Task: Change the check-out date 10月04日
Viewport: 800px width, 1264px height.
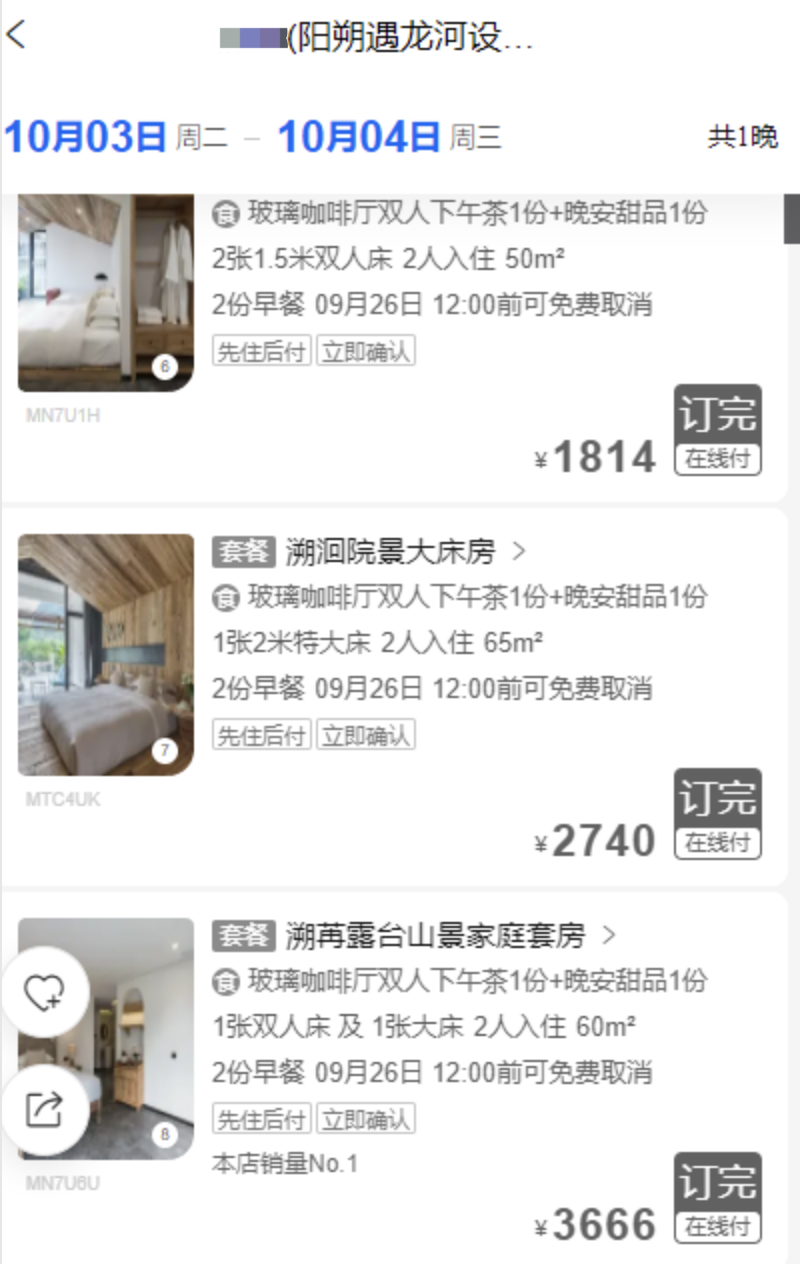Action: tap(359, 137)
